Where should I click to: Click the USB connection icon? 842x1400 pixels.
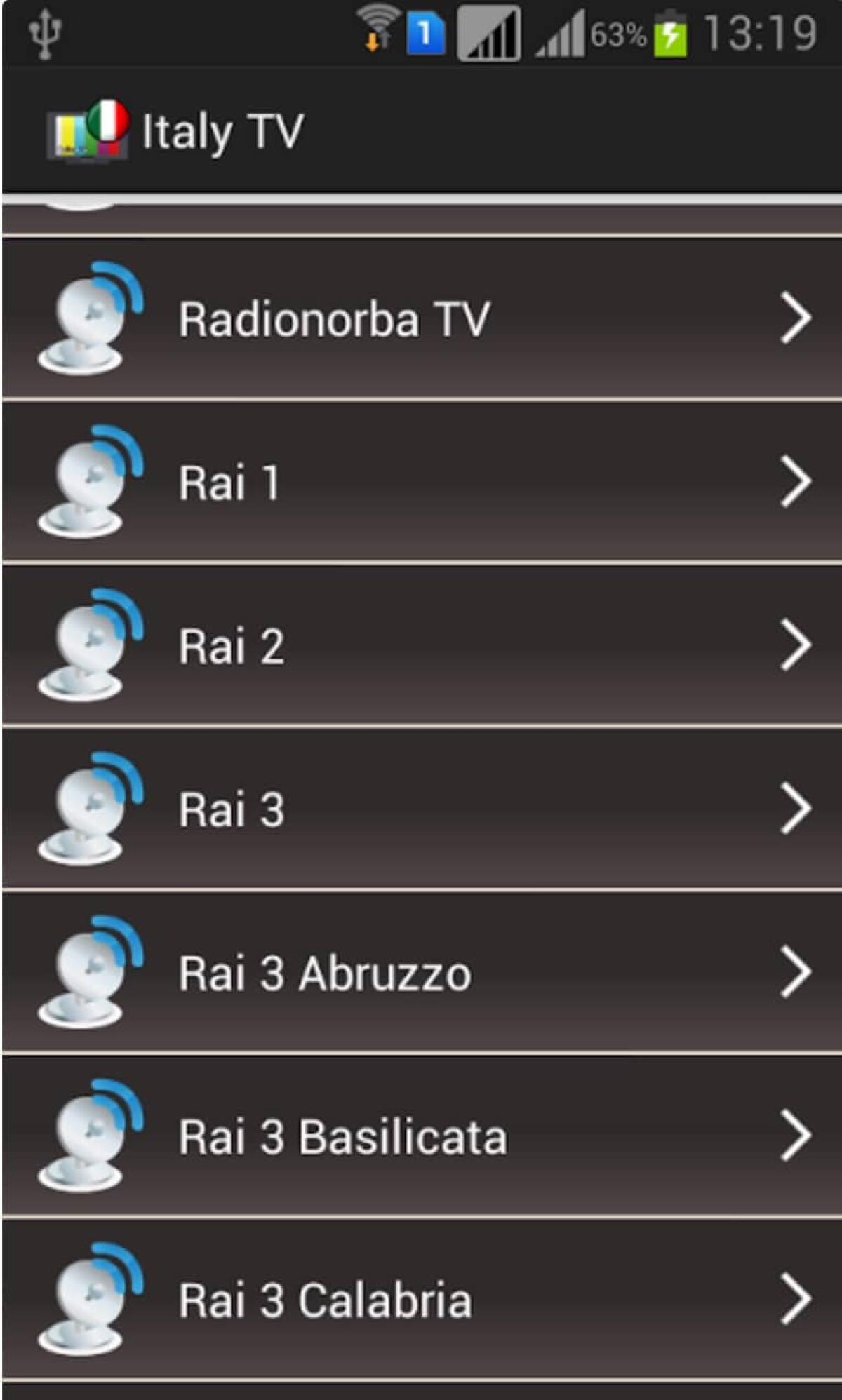coord(44,32)
